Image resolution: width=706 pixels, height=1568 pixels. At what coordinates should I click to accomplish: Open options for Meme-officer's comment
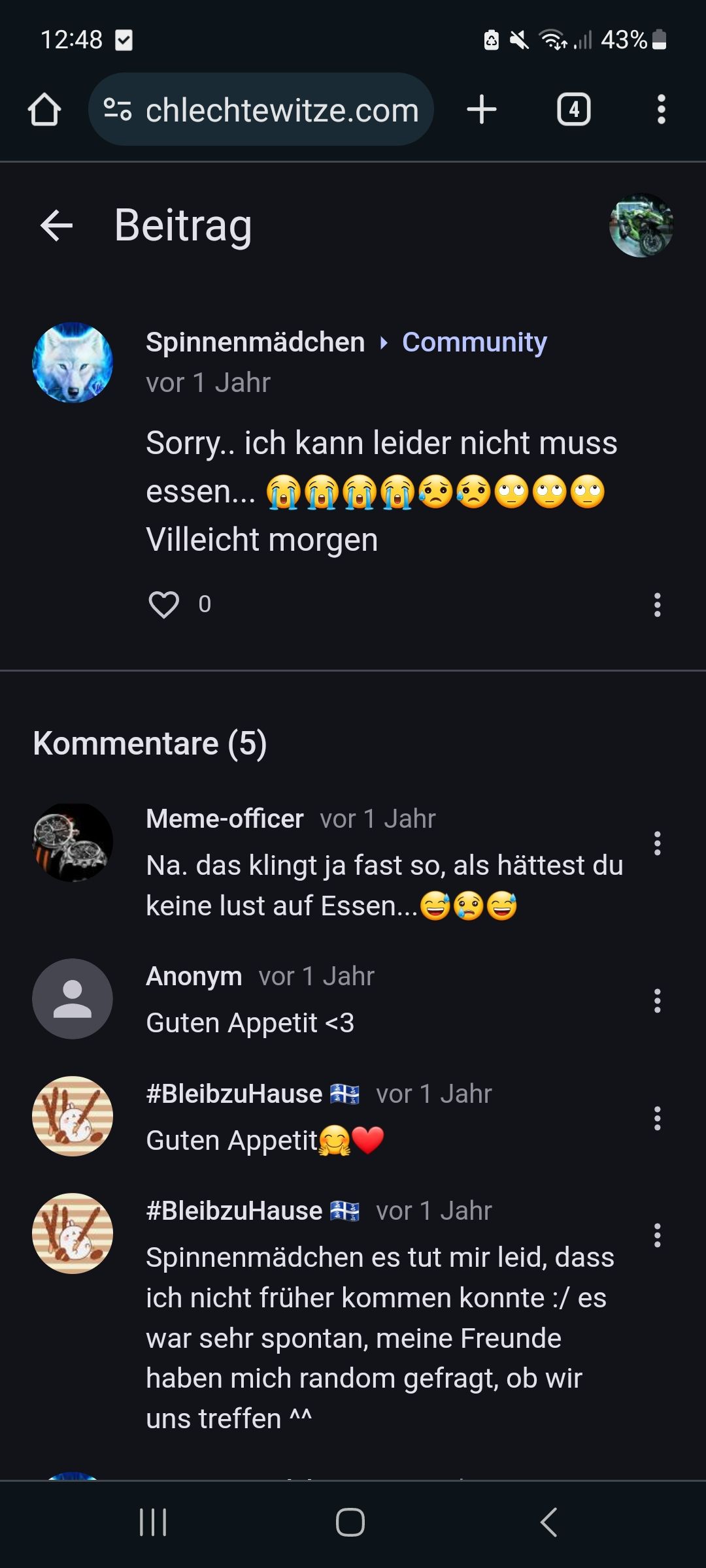[x=657, y=843]
